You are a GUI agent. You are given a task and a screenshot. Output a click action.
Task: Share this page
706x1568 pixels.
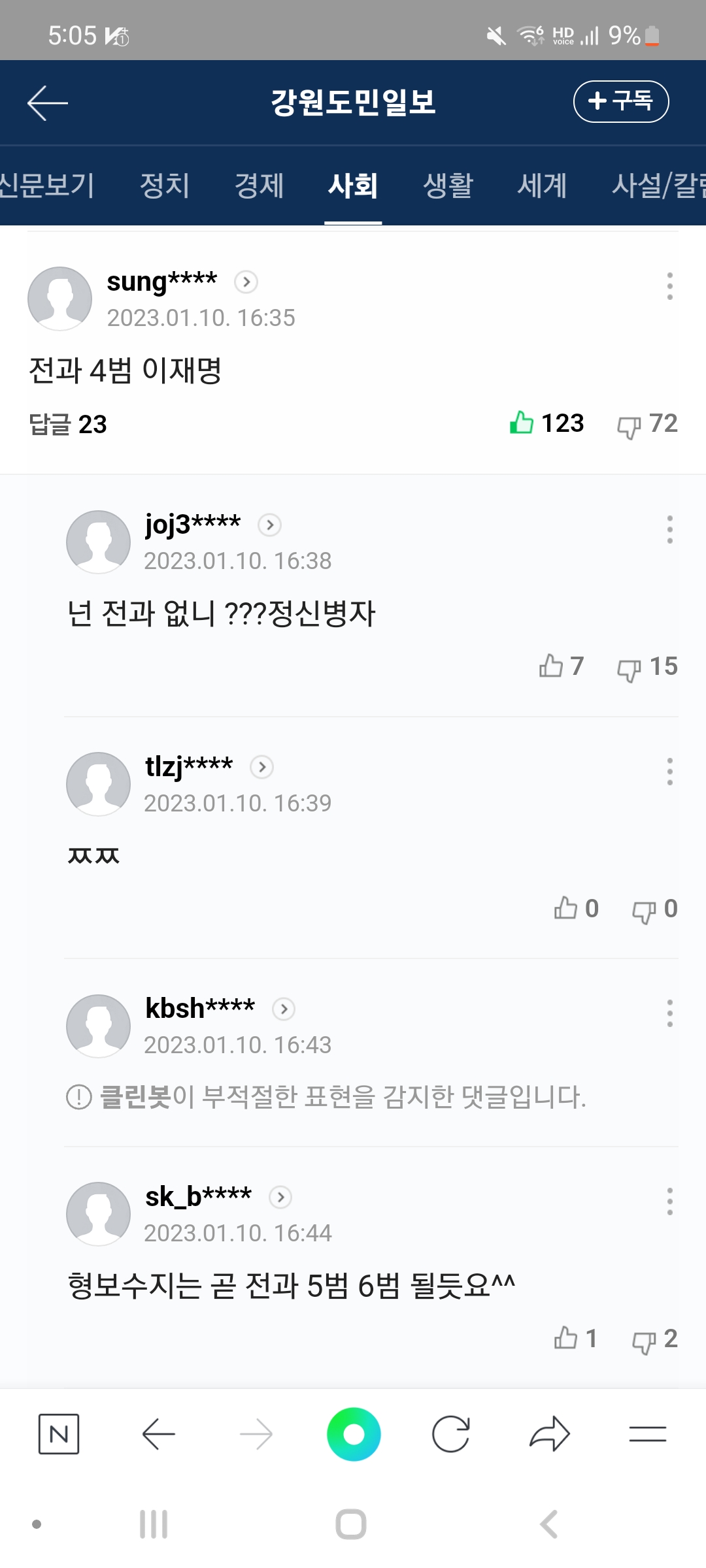[x=550, y=1434]
